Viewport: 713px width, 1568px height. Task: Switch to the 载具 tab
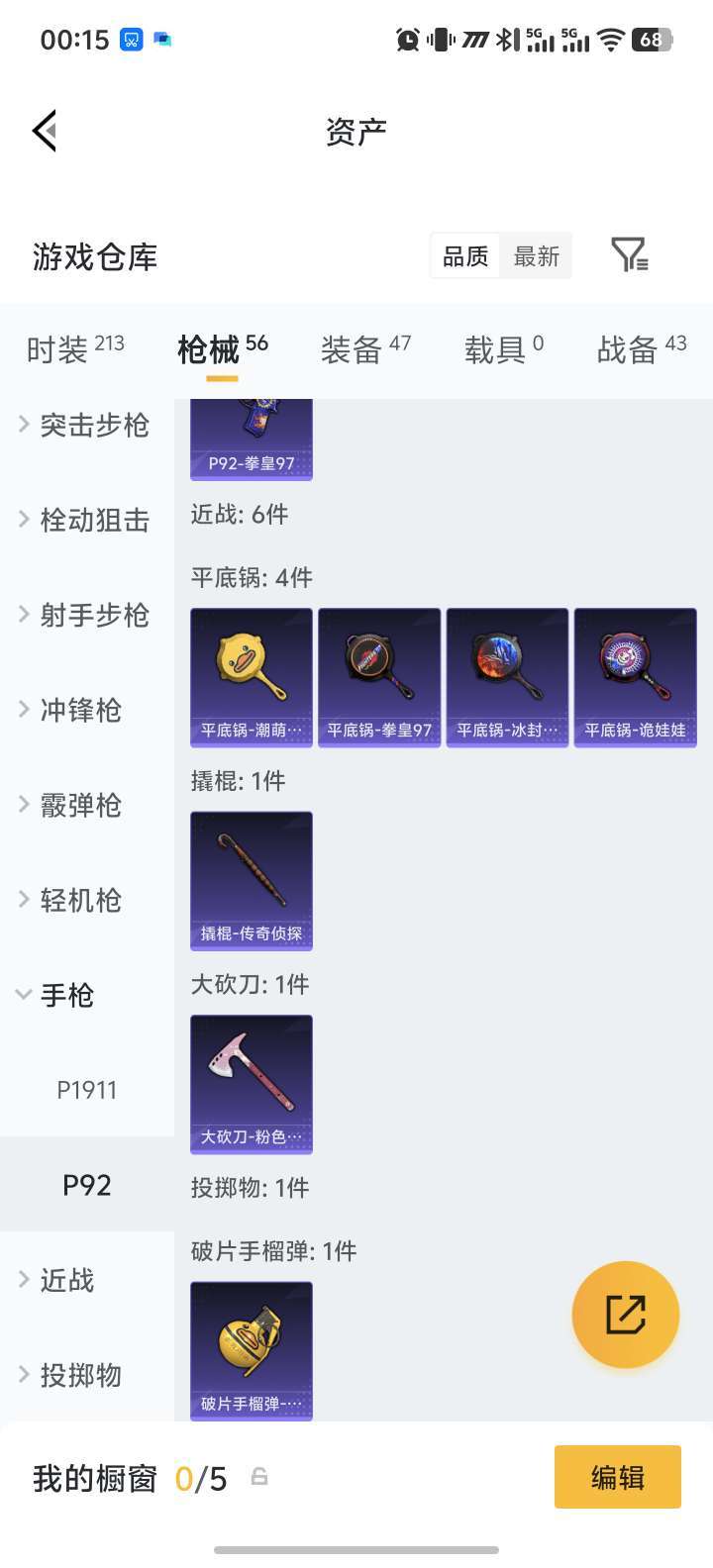[x=504, y=348]
